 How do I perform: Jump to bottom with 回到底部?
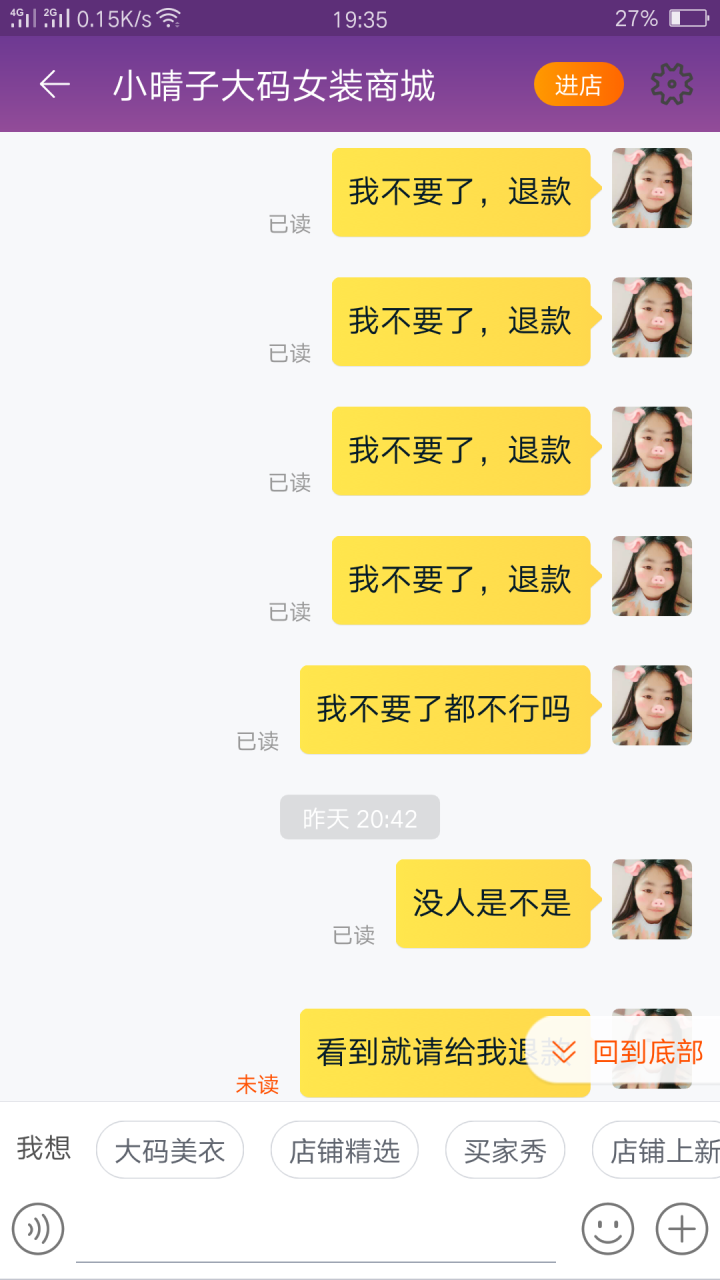[x=628, y=1051]
